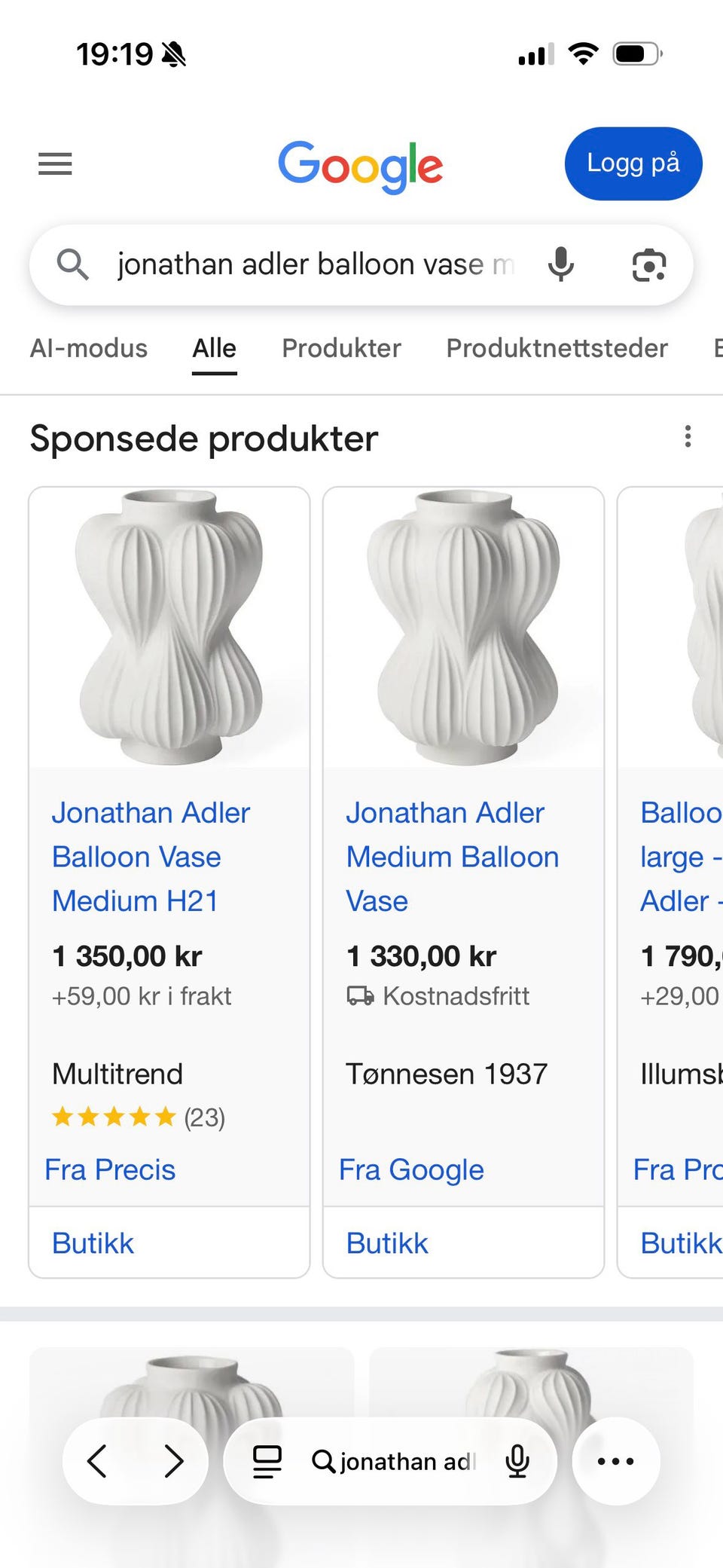
Task: Go forward using the right arrow
Action: point(173,1460)
